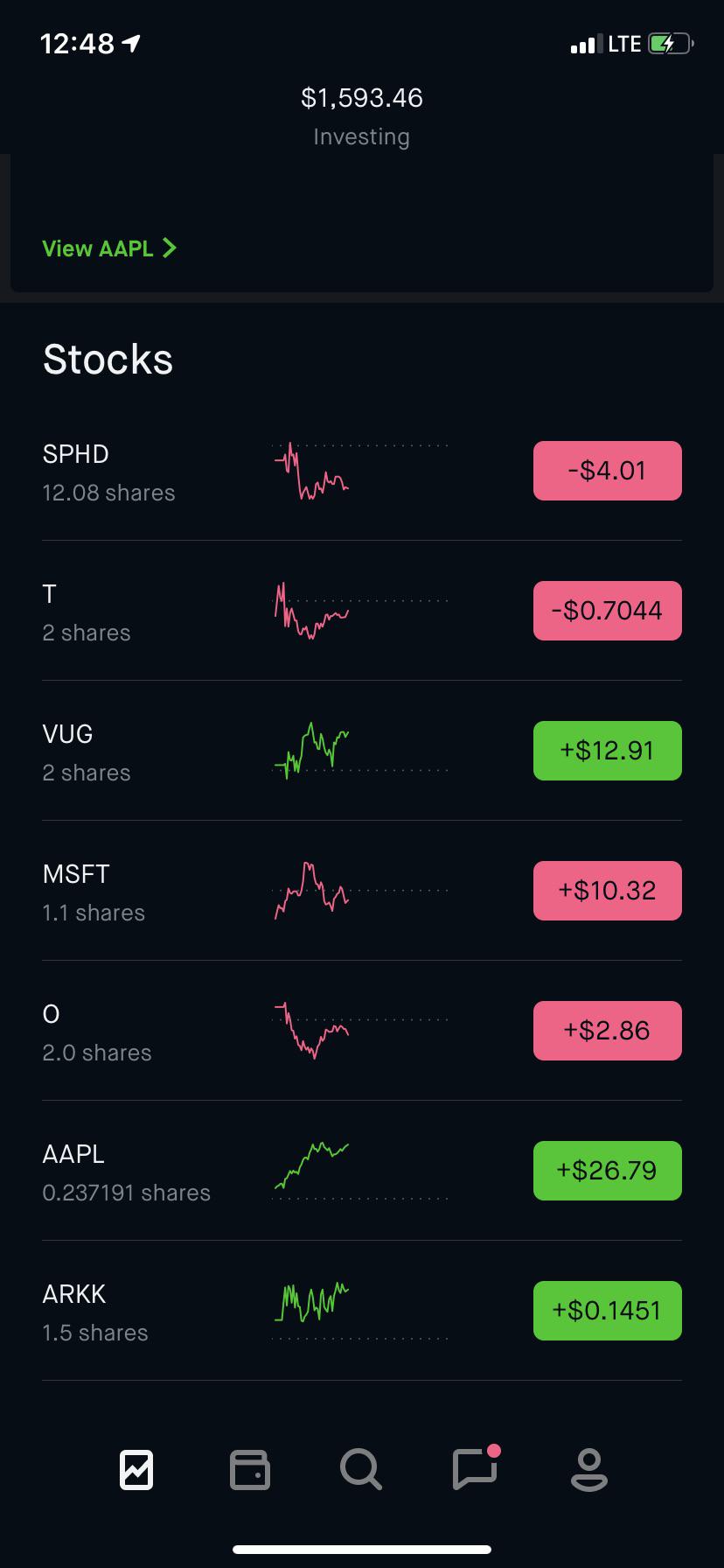Viewport: 724px width, 1568px height.
Task: Tap the +$0.1451 change badge for ARKK
Action: 607,1311
